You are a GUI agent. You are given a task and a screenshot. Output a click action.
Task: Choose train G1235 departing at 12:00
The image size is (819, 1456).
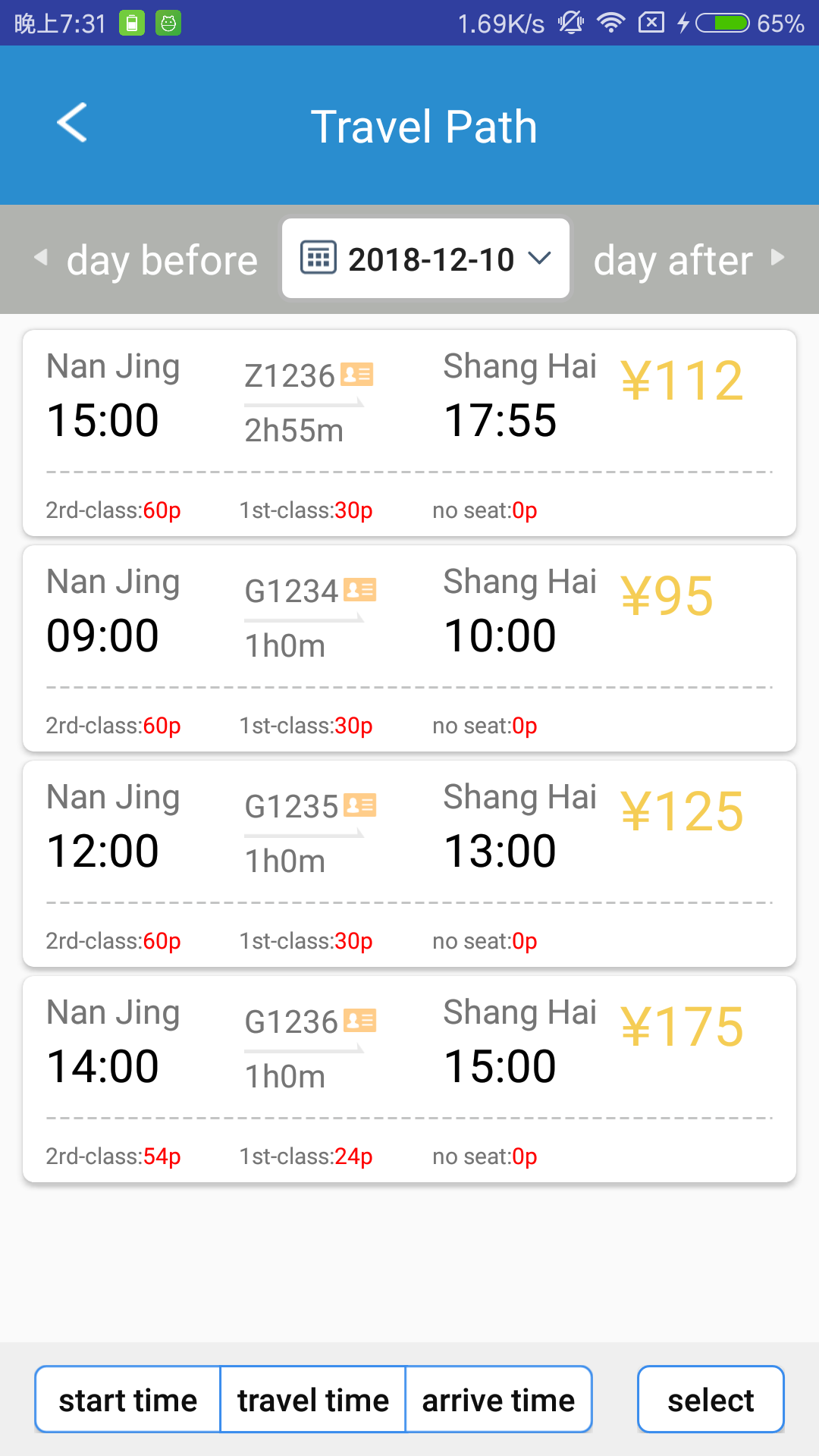pyautogui.click(x=409, y=864)
